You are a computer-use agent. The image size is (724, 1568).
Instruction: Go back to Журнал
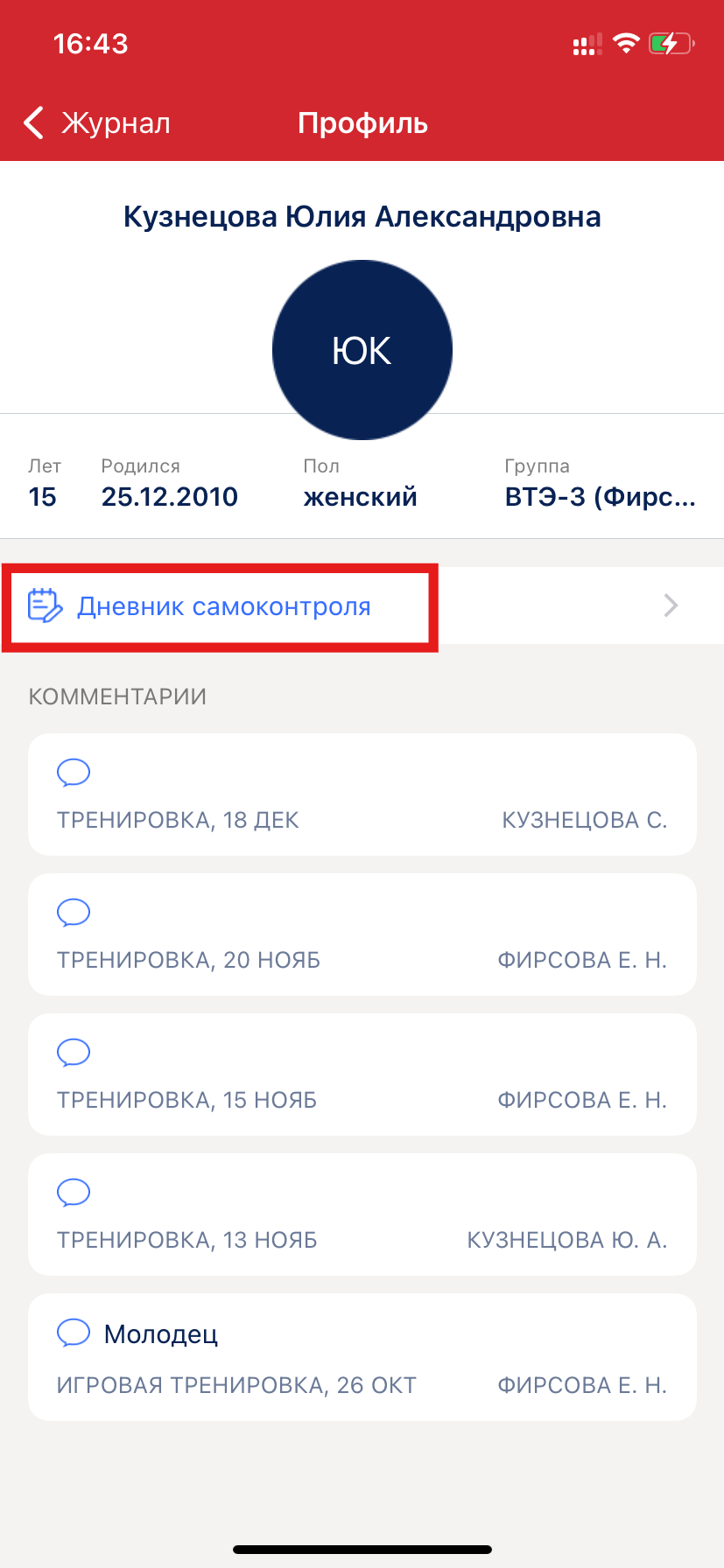[98, 123]
